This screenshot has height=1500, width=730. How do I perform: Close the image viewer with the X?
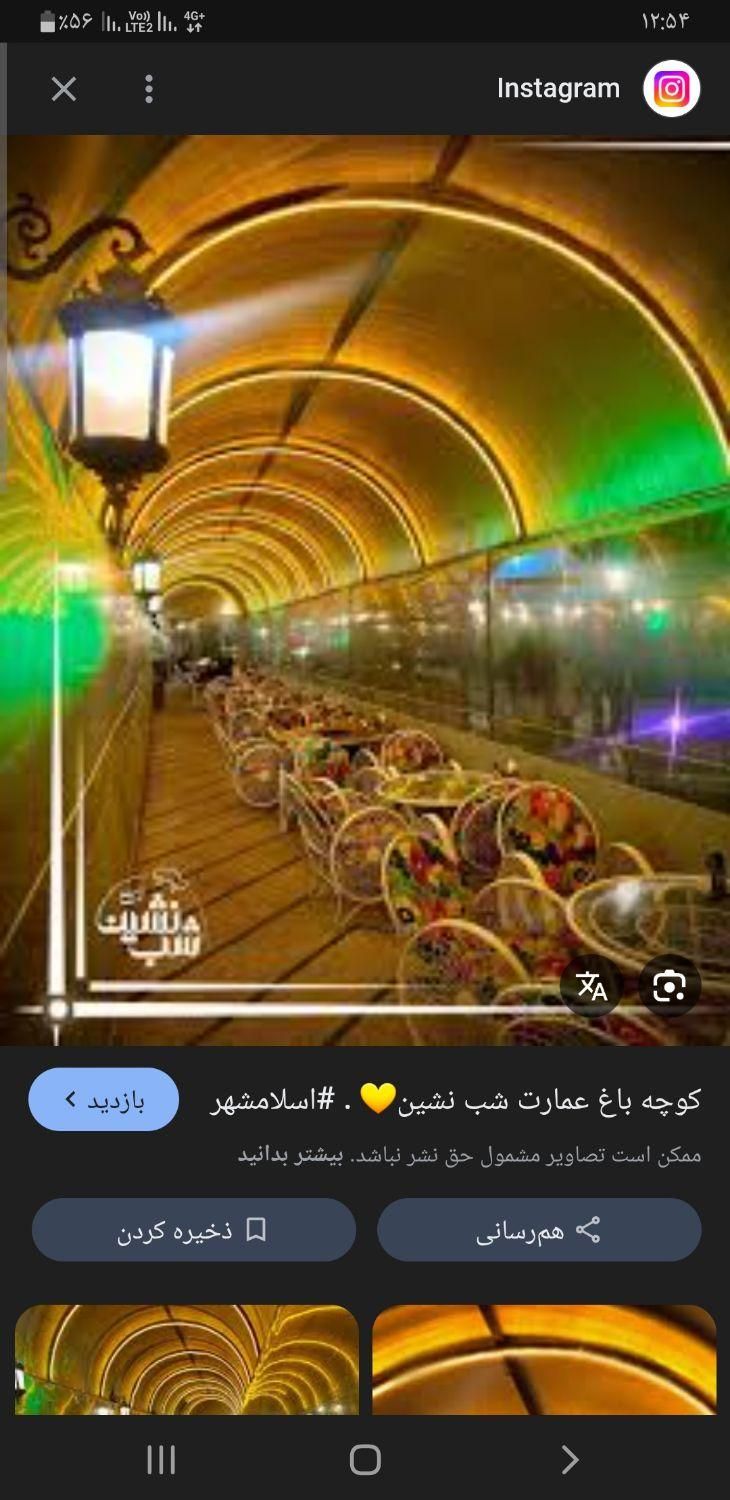pyautogui.click(x=64, y=90)
